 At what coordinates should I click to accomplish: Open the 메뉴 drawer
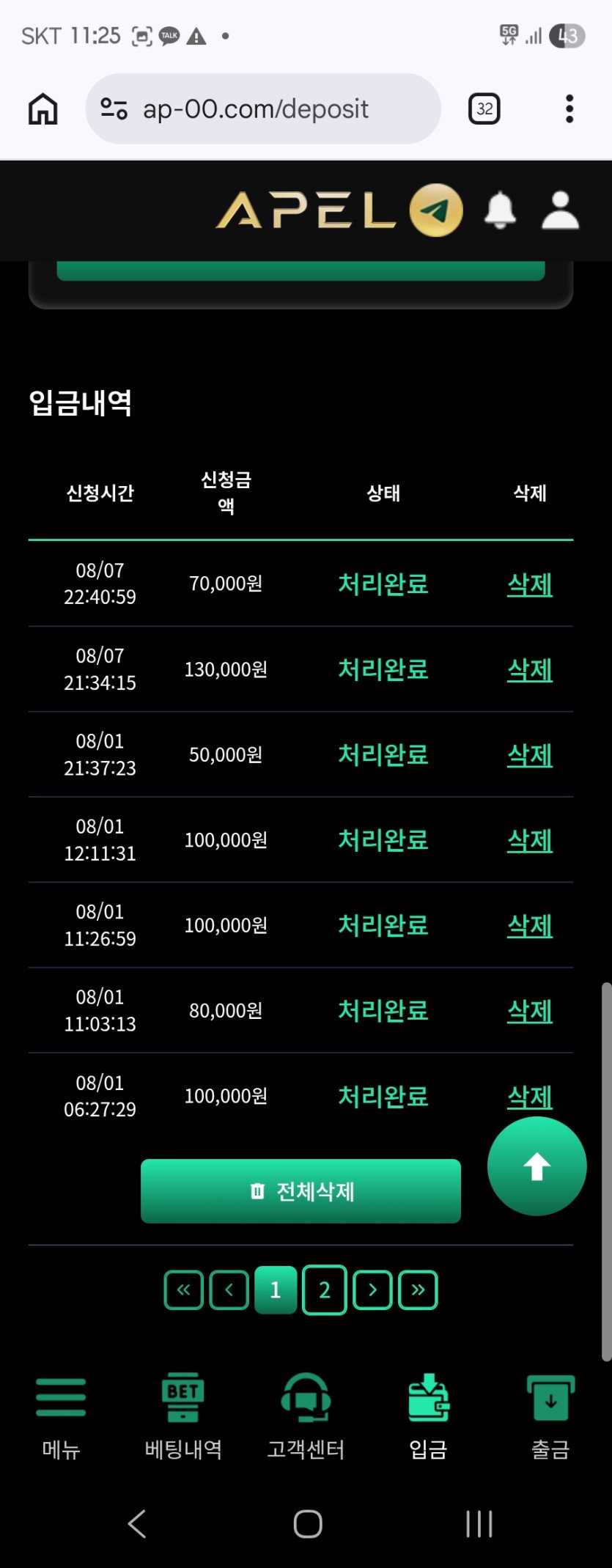point(61,1416)
